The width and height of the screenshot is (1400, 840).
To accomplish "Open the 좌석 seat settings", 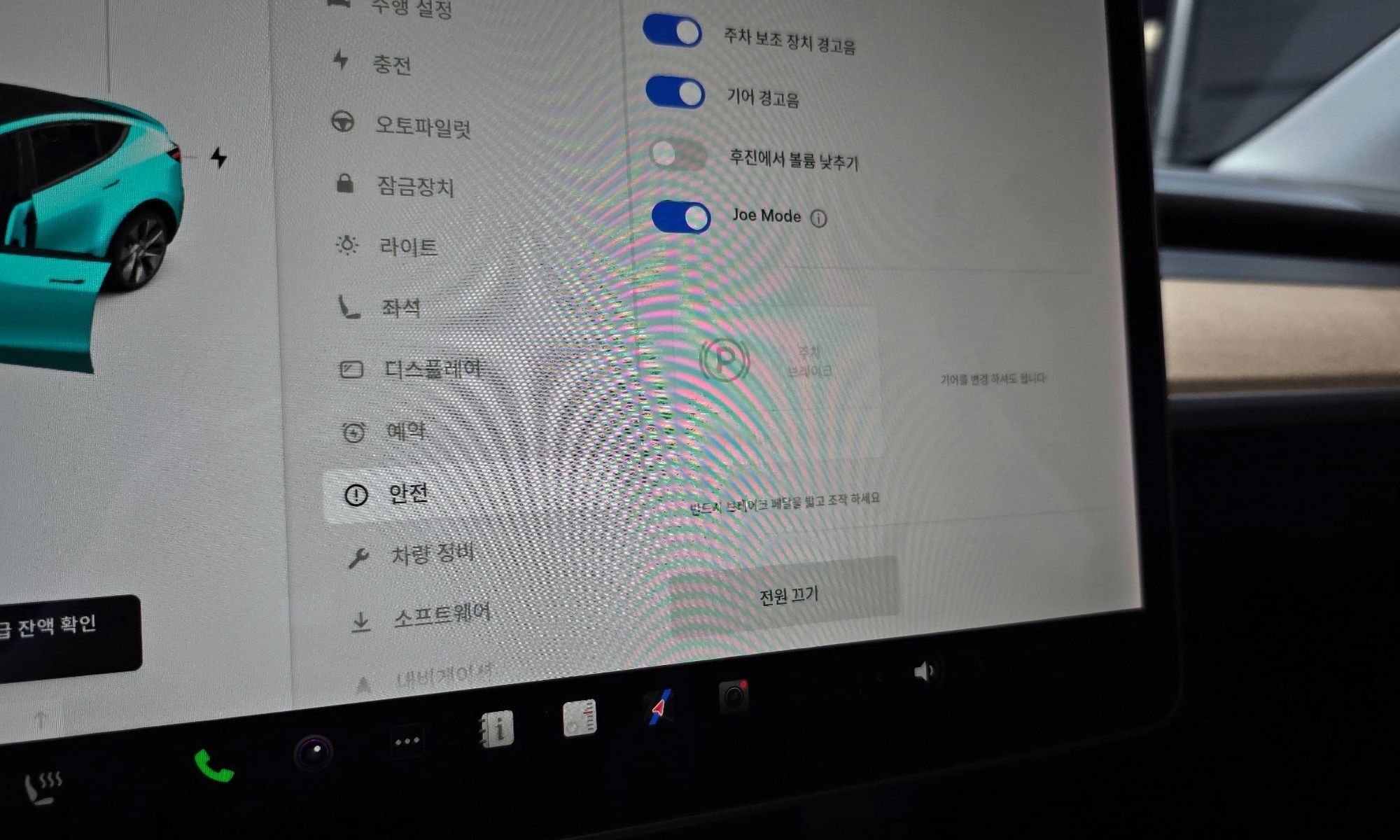I will pyautogui.click(x=400, y=308).
